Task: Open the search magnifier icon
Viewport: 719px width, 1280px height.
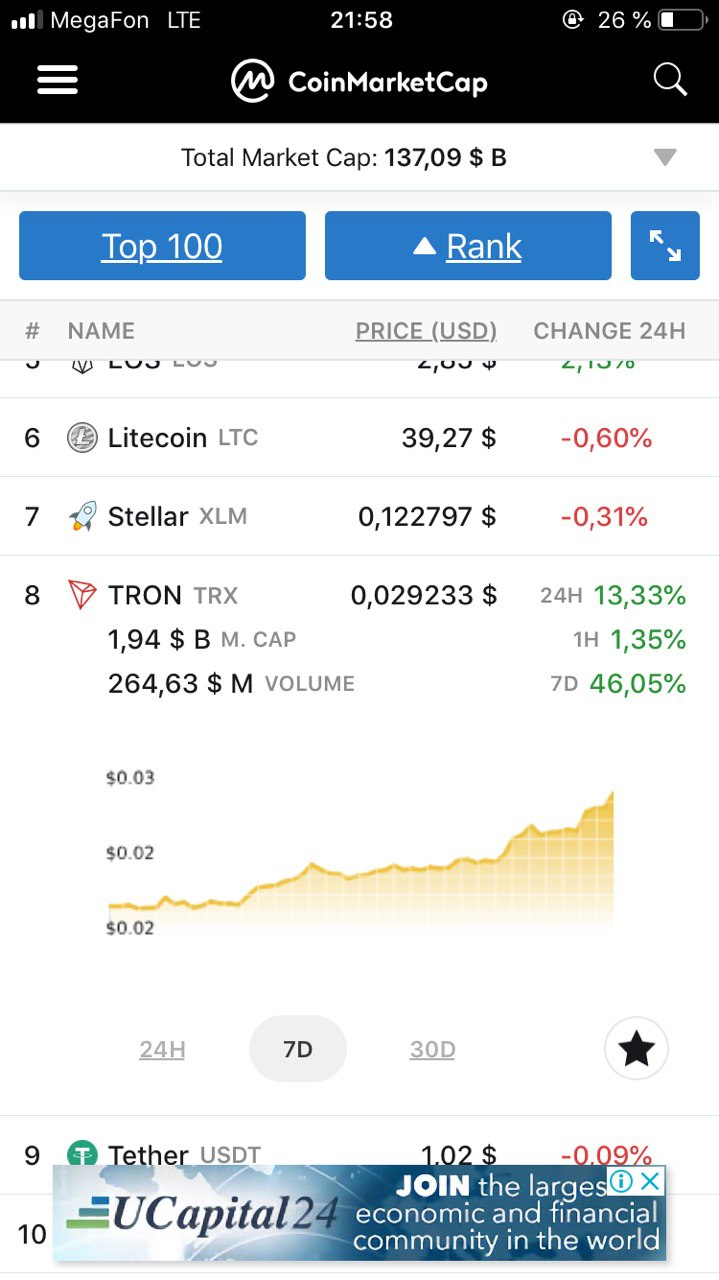Action: [x=670, y=80]
